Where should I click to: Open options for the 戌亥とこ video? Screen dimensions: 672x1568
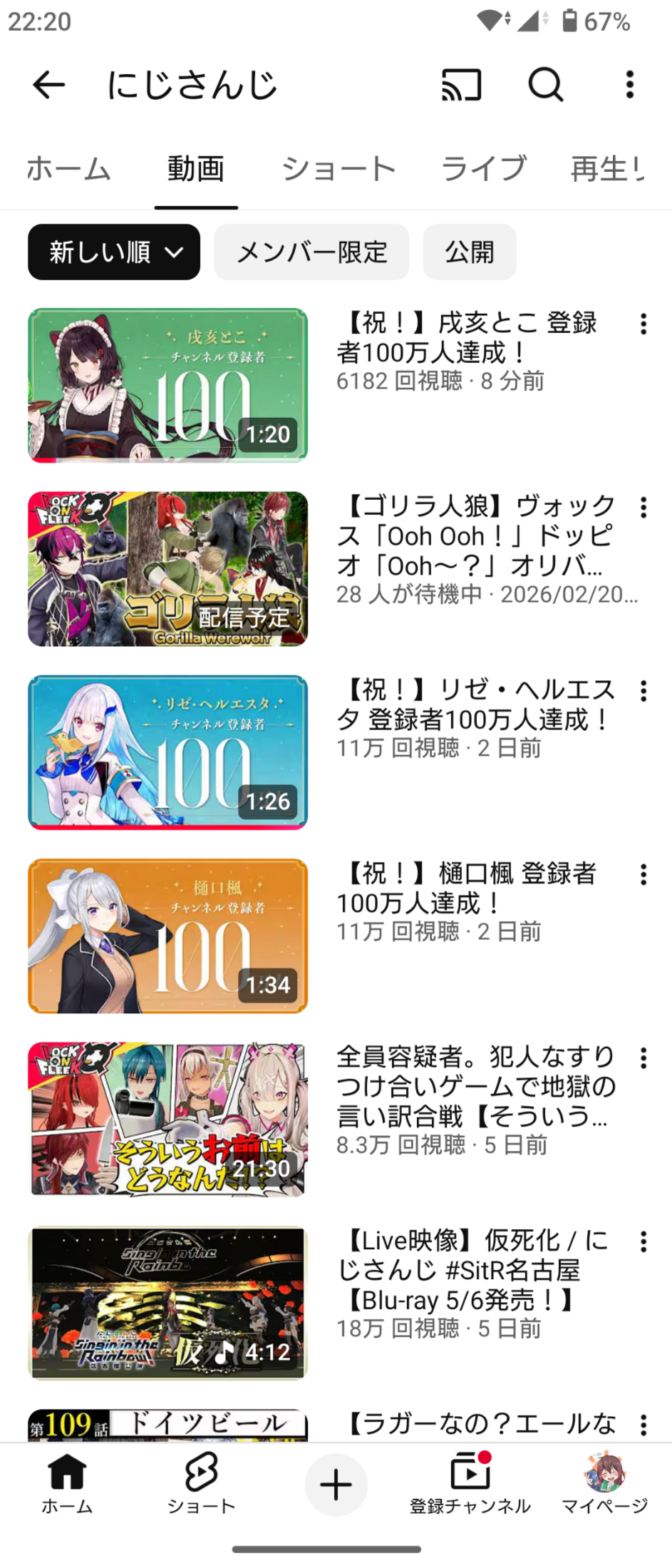click(643, 324)
